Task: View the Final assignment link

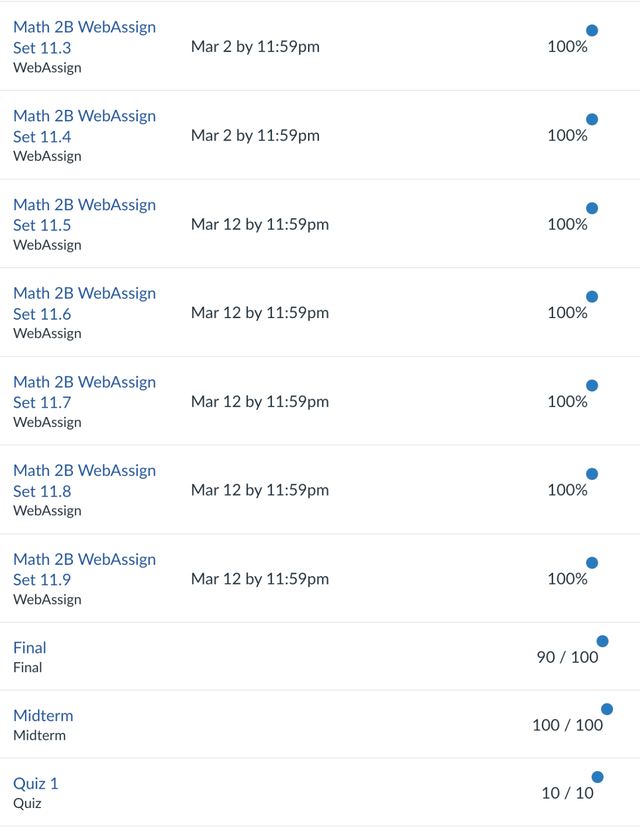Action: pyautogui.click(x=30, y=648)
